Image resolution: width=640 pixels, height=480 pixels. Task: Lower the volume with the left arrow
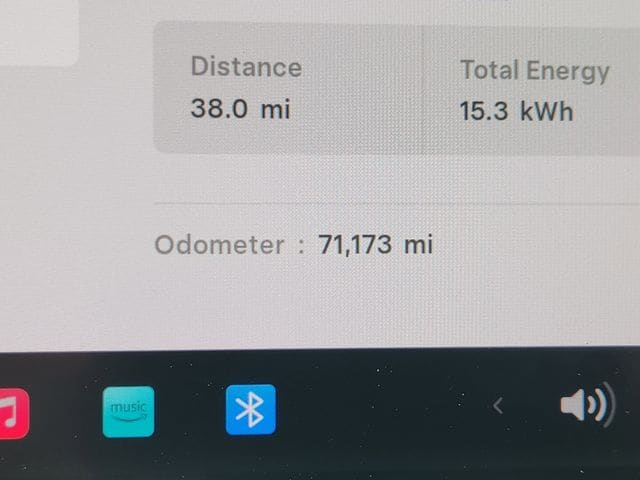click(x=498, y=406)
